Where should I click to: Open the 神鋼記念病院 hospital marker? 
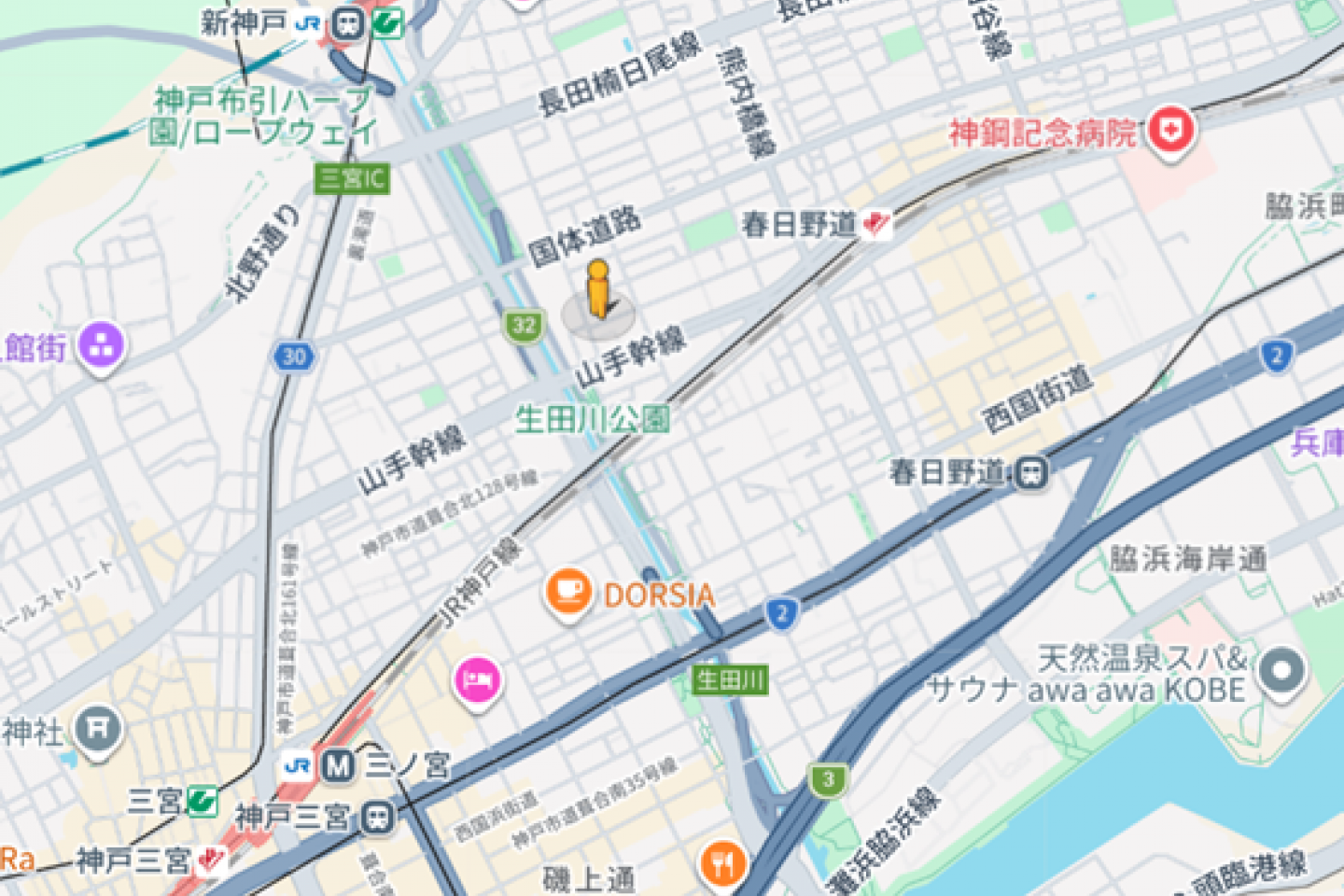click(x=1171, y=131)
